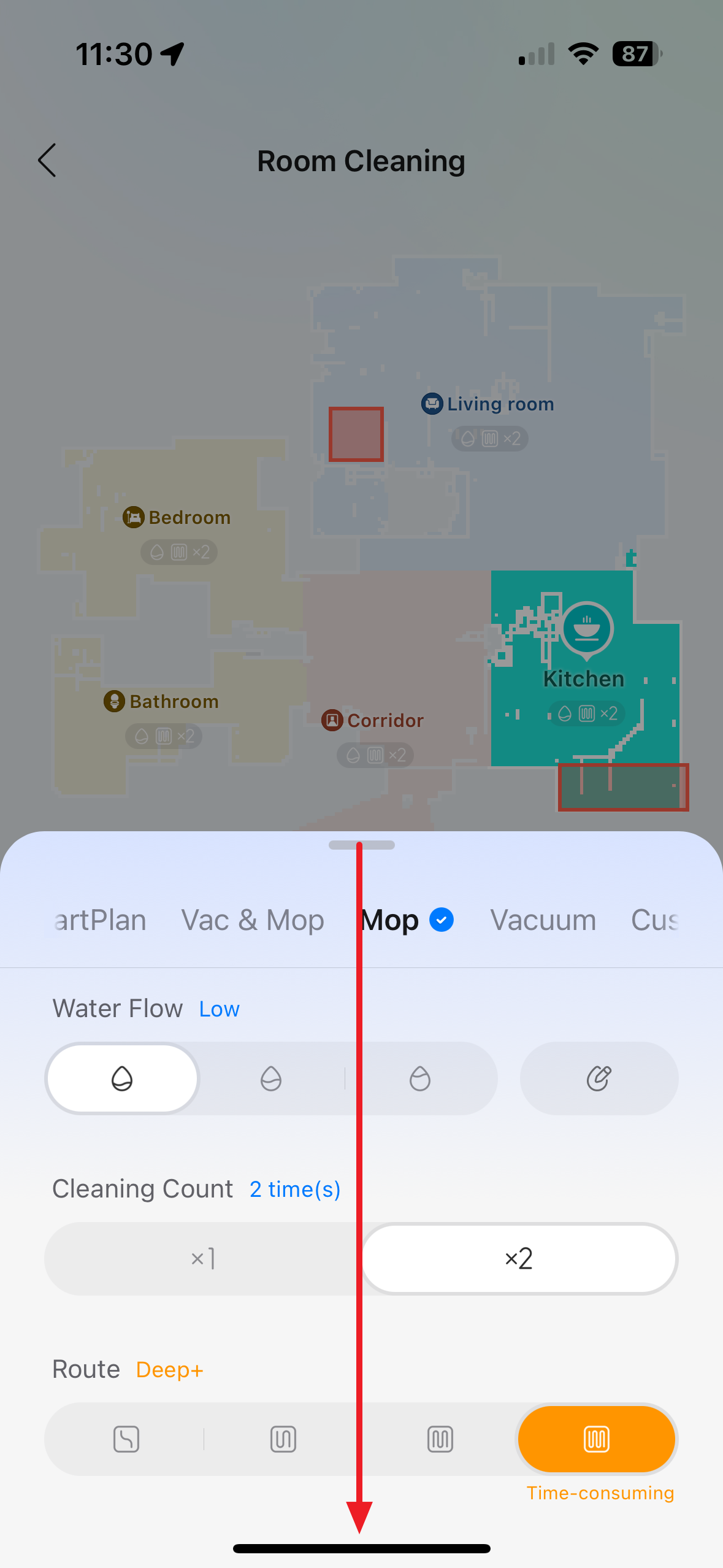Choose the quick route option

tap(126, 1439)
